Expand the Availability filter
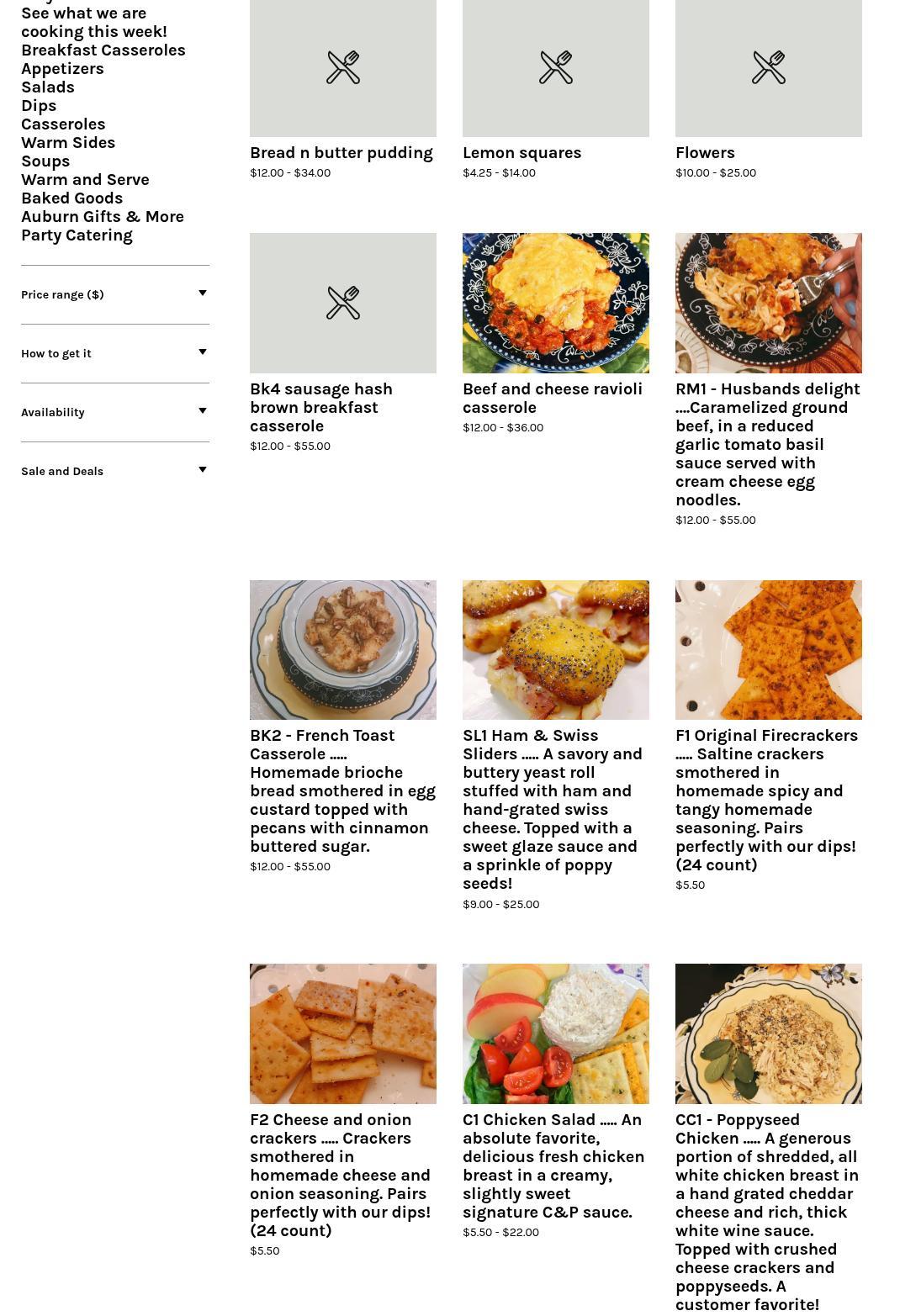Viewport: 900px width, 1316px height. click(x=114, y=412)
